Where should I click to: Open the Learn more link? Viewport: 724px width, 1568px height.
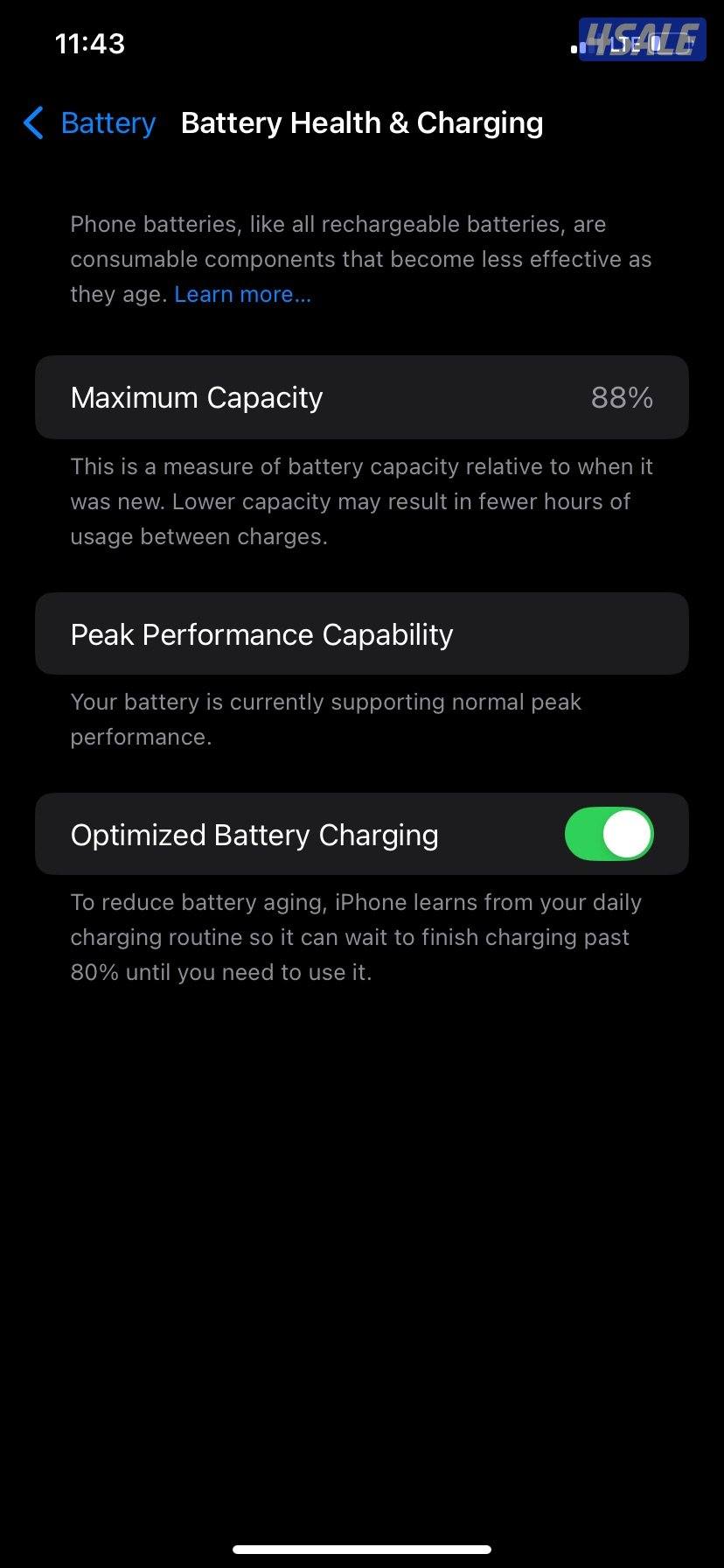pyautogui.click(x=242, y=295)
